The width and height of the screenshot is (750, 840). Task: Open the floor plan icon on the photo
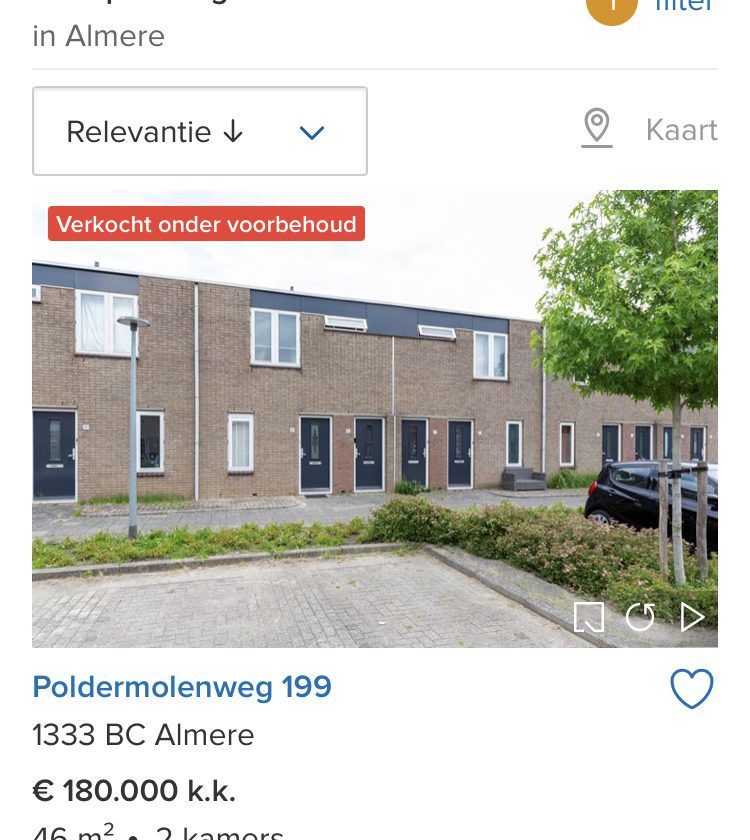click(589, 617)
